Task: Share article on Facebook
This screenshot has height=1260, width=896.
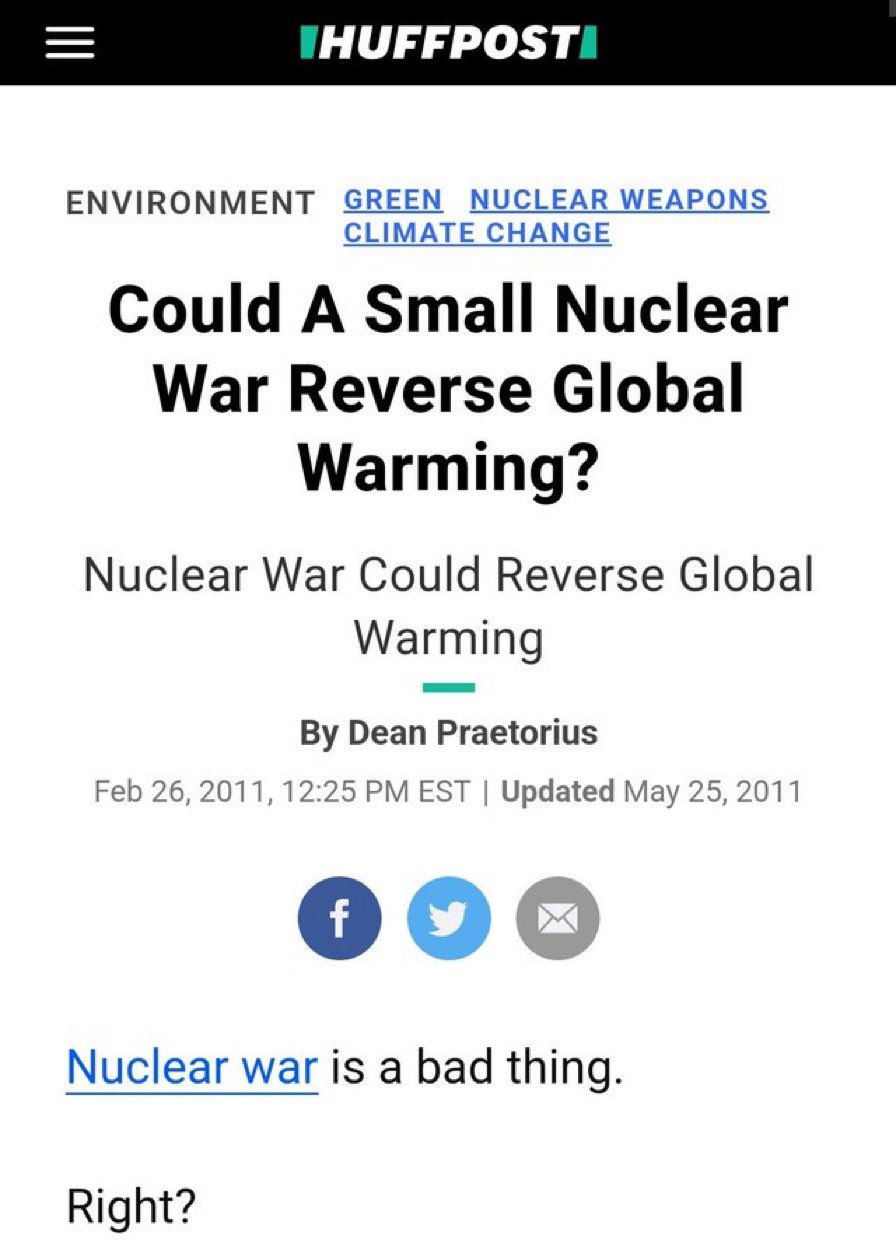Action: tap(339, 918)
